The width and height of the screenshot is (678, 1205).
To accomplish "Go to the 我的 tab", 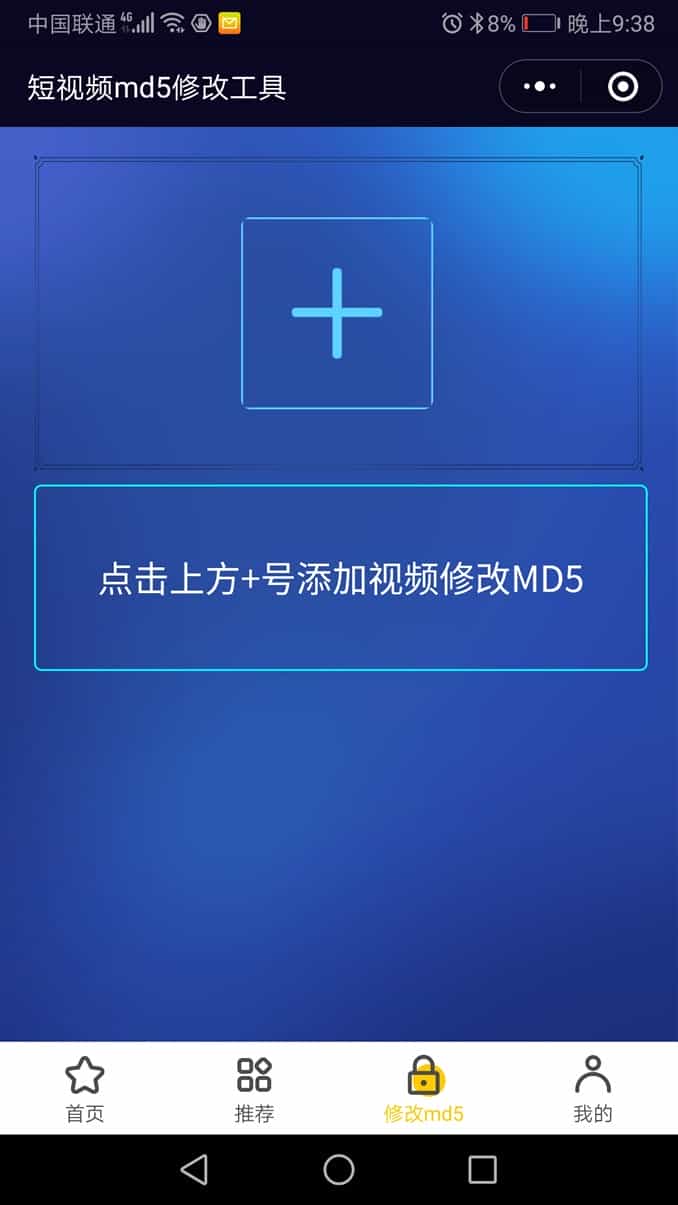I will coord(593,1089).
